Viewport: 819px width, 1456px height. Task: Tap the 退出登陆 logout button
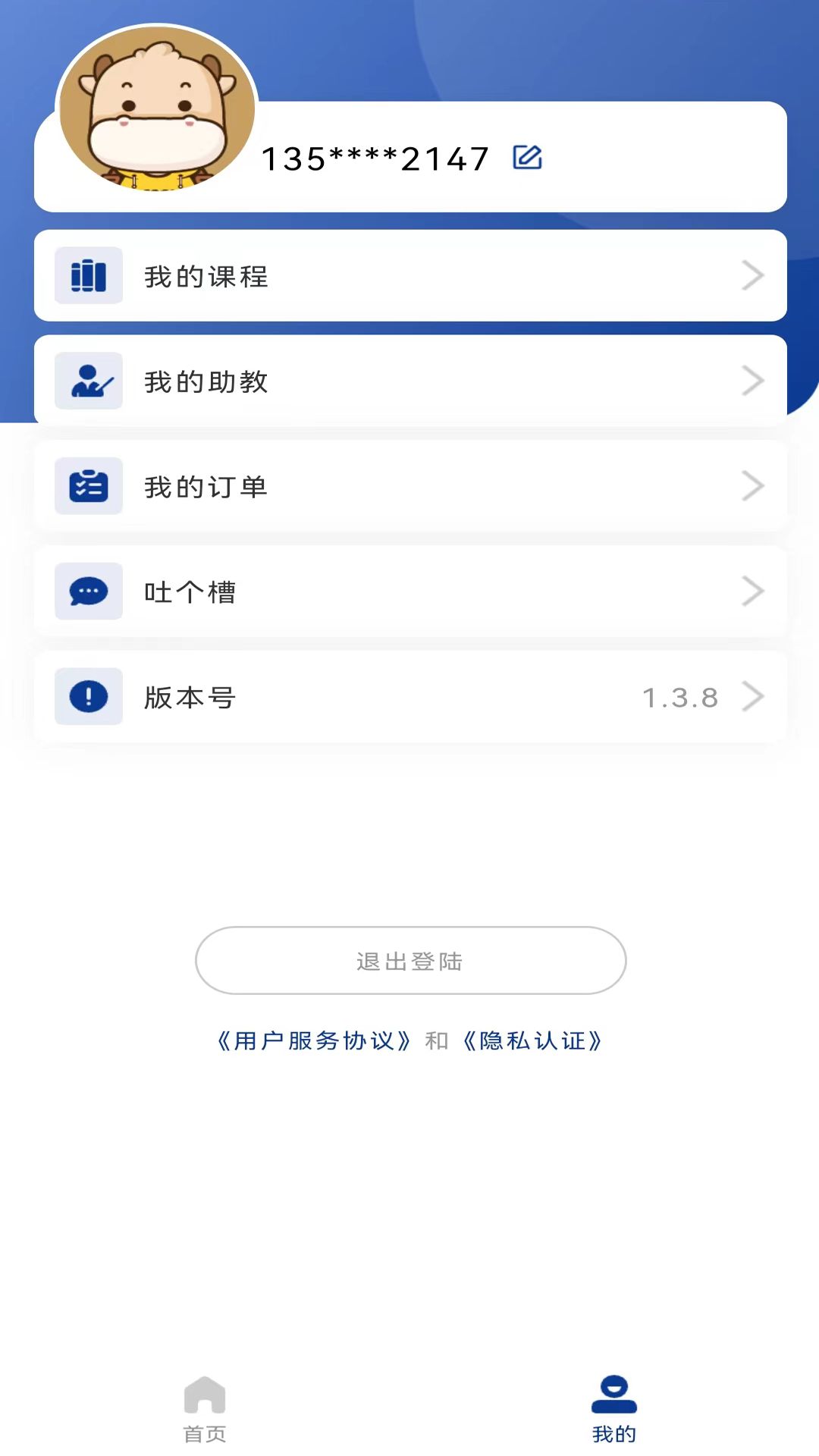point(410,961)
